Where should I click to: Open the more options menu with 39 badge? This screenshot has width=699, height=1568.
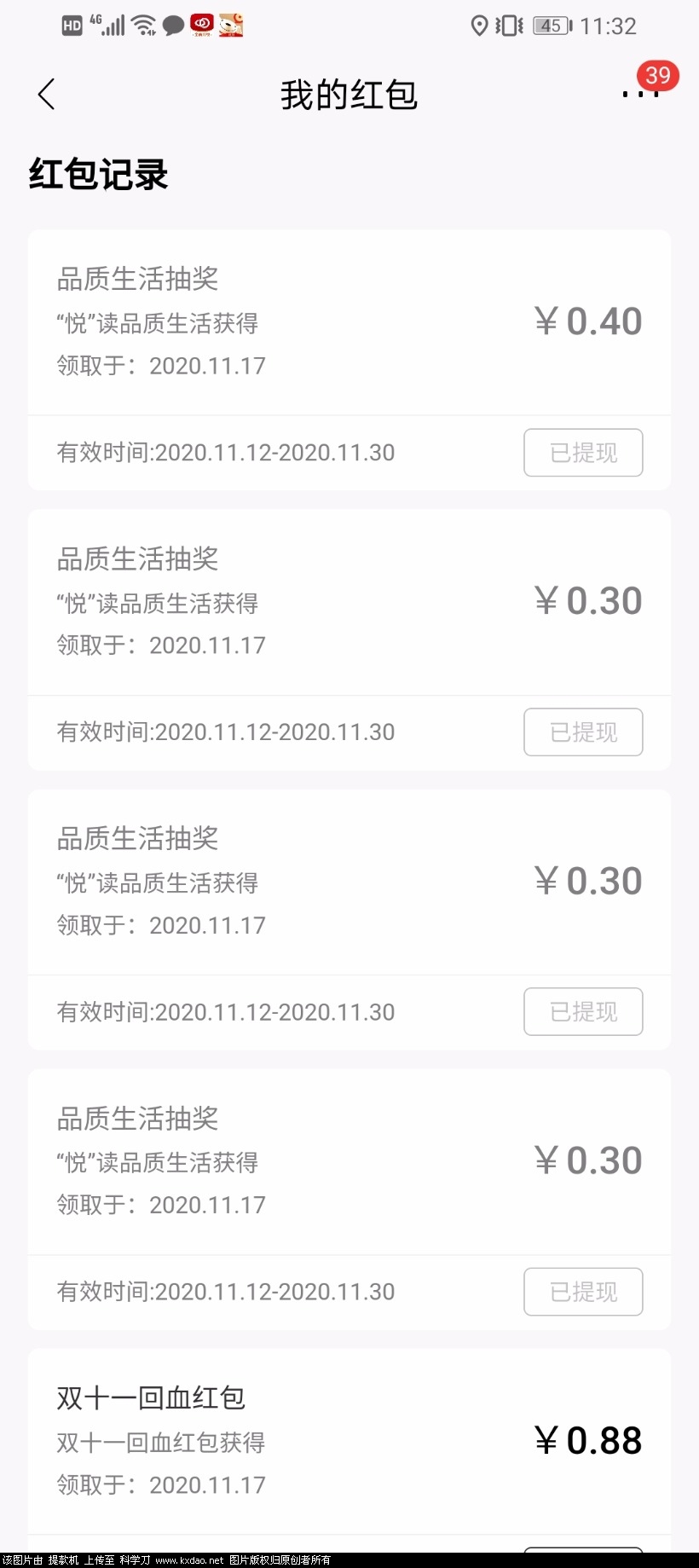tap(640, 95)
